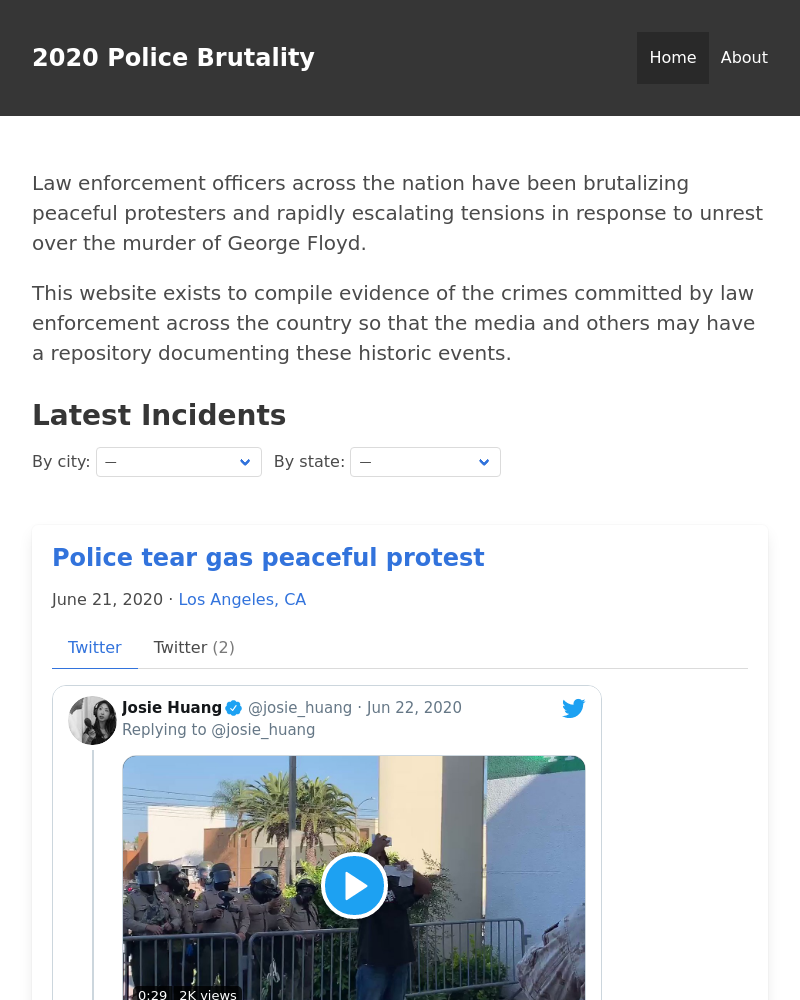The width and height of the screenshot is (800, 1000).
Task: Open Josie Huang's Twitter profile
Action: [x=172, y=708]
